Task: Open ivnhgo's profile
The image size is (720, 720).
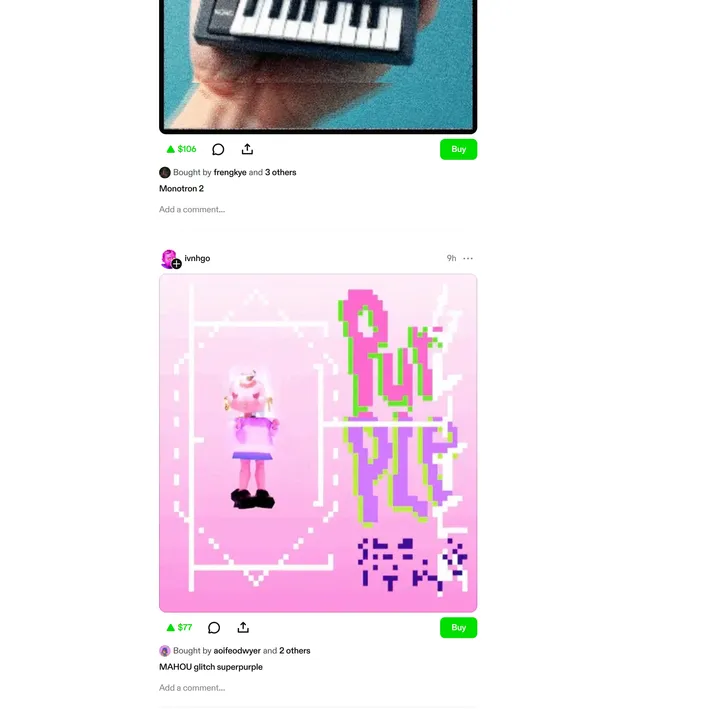Action: (x=197, y=258)
